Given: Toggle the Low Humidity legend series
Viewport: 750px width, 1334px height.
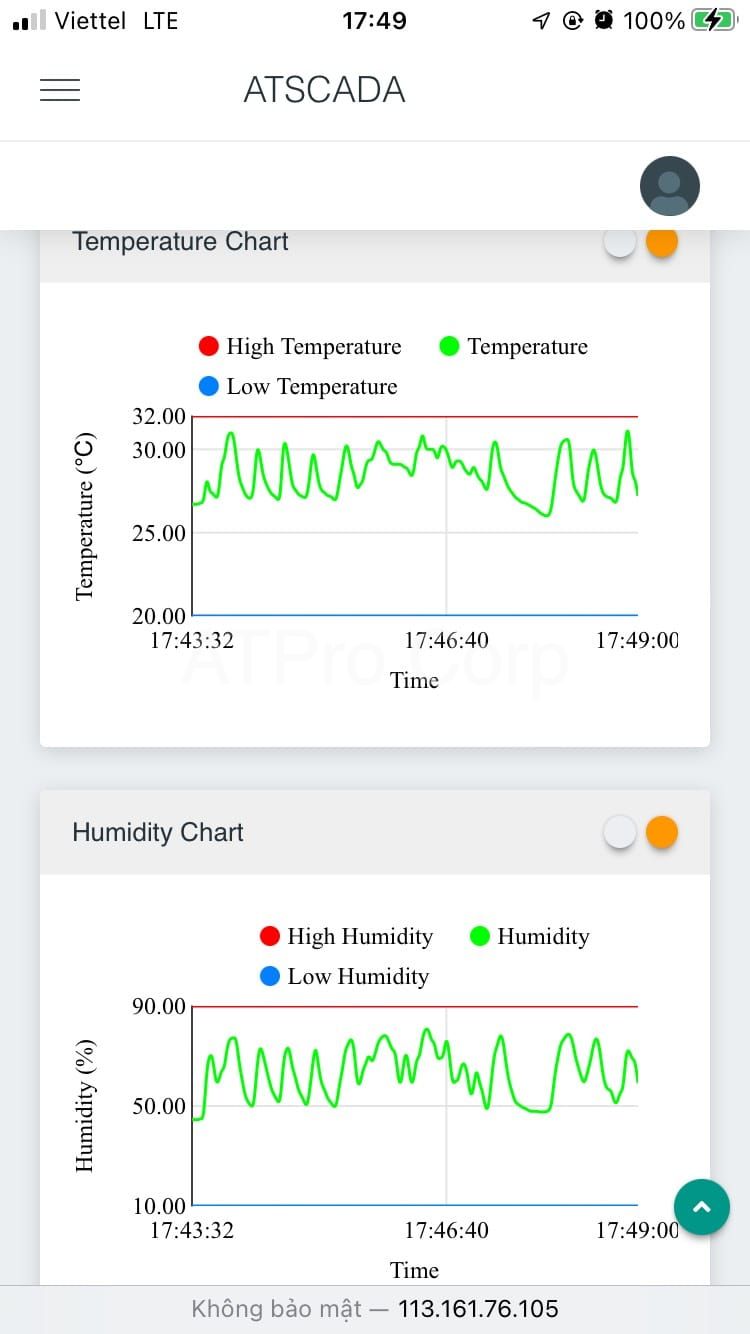Looking at the screenshot, I should [344, 977].
